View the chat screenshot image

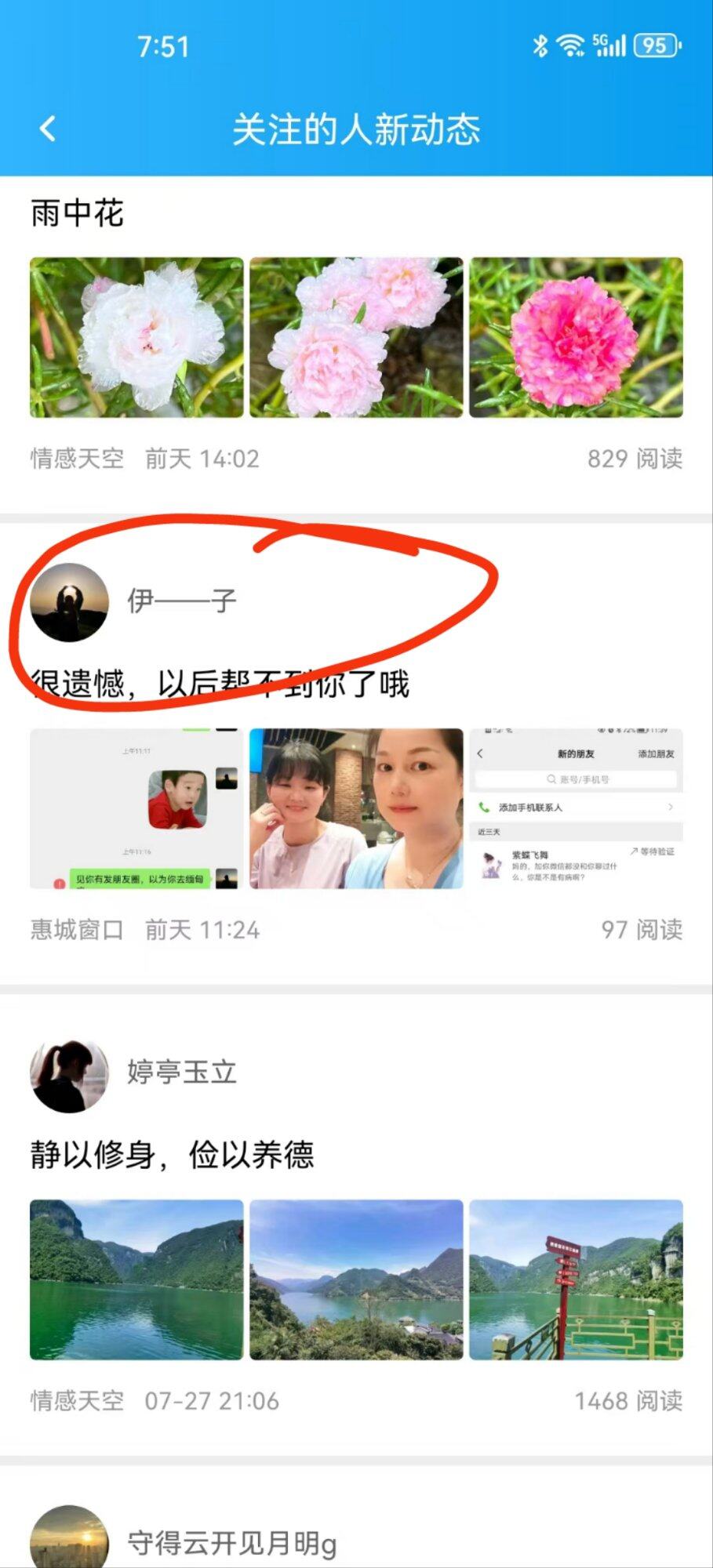136,808
